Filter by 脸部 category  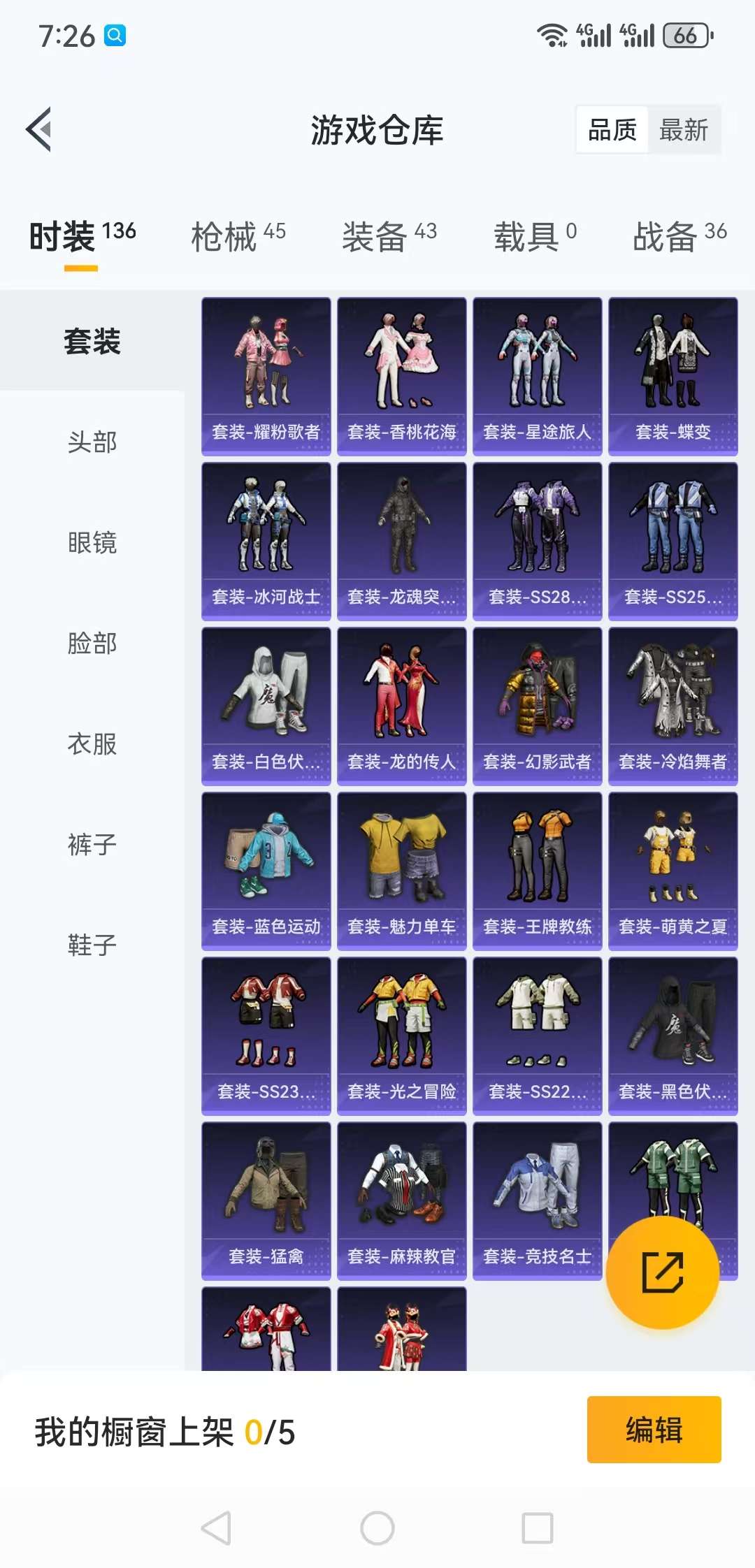point(92,644)
